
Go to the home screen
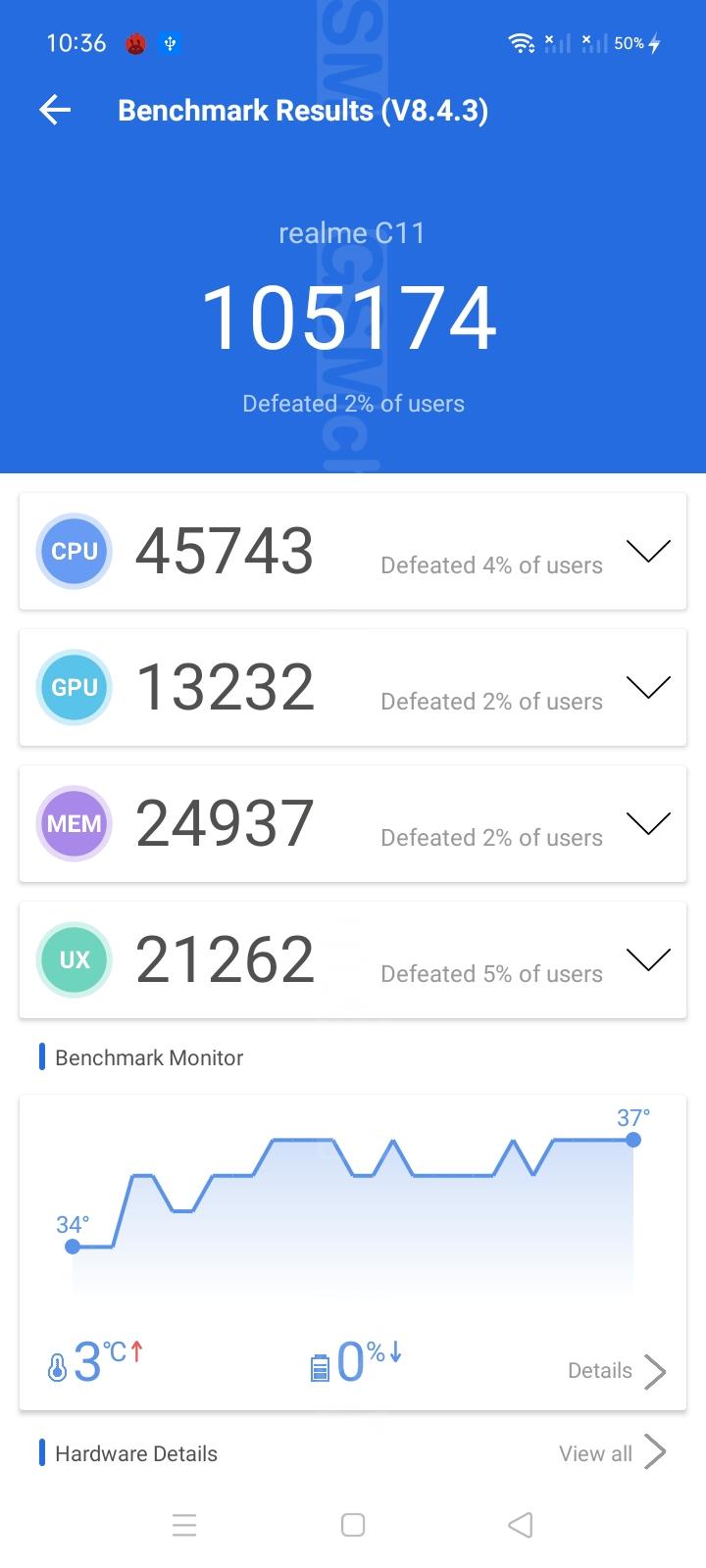tap(353, 1525)
